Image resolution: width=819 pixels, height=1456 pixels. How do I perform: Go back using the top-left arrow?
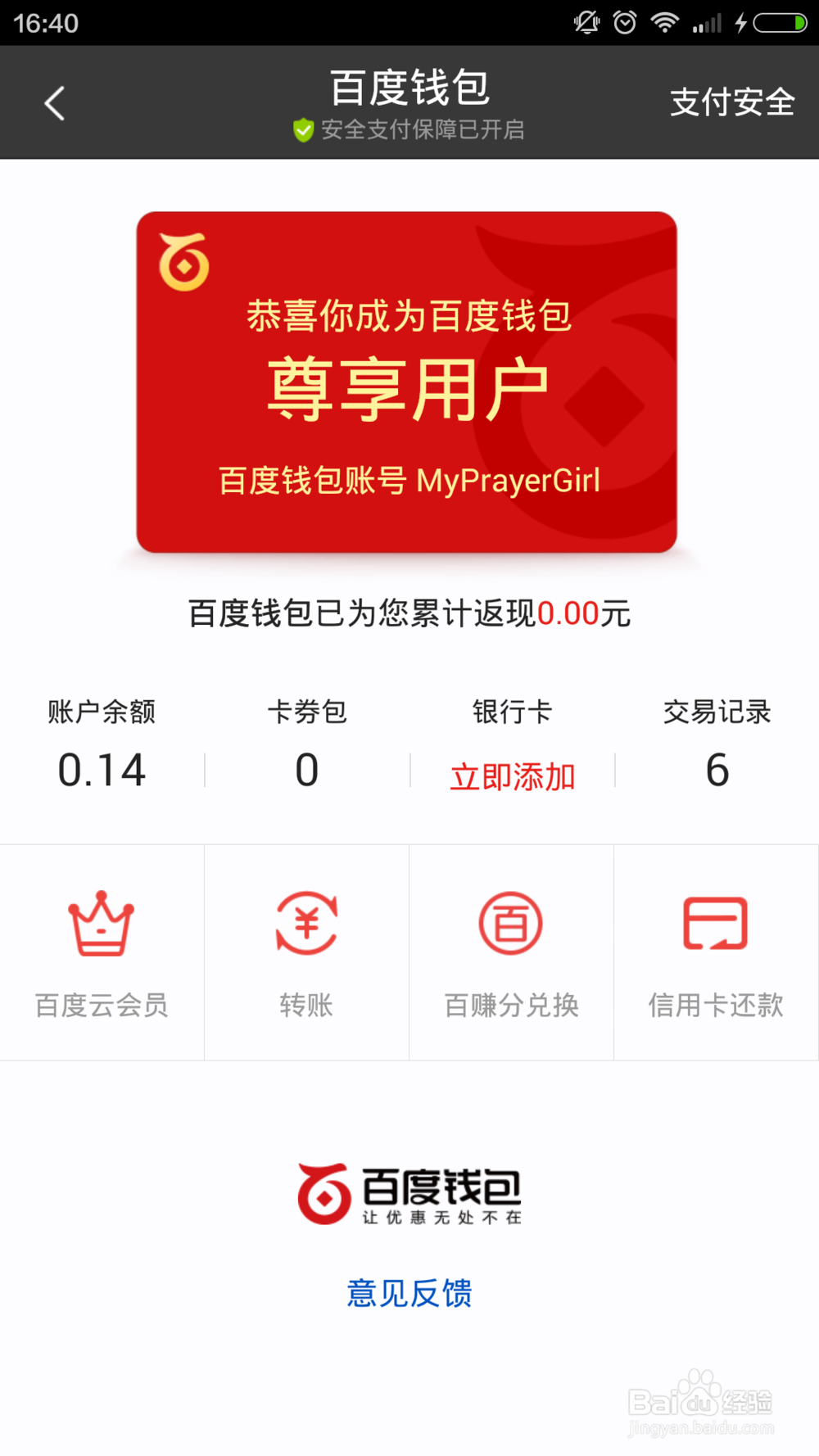tap(54, 103)
